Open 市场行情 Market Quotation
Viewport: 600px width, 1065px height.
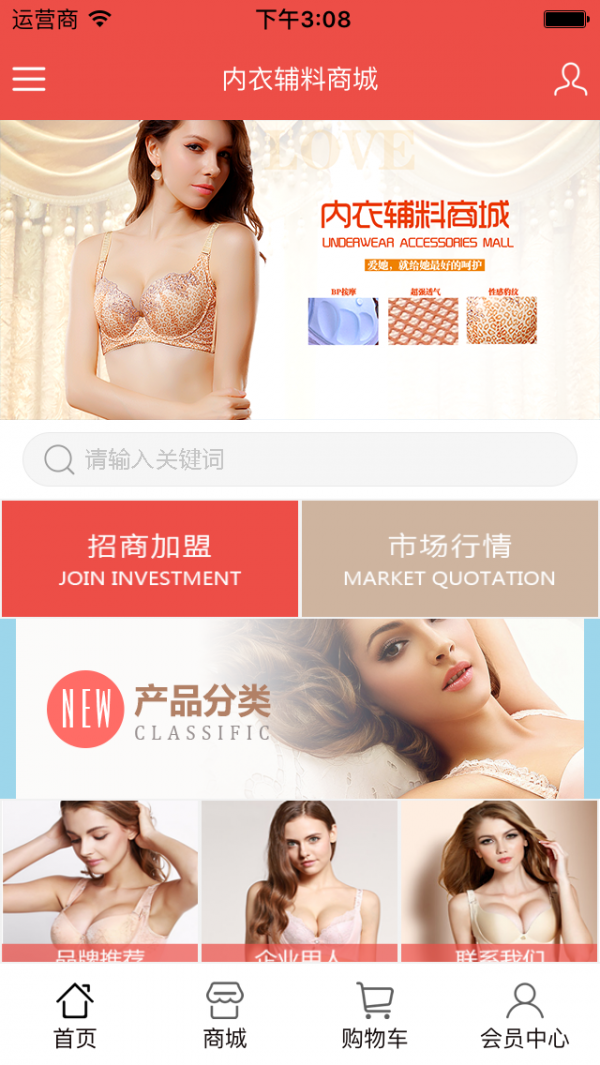coord(449,559)
